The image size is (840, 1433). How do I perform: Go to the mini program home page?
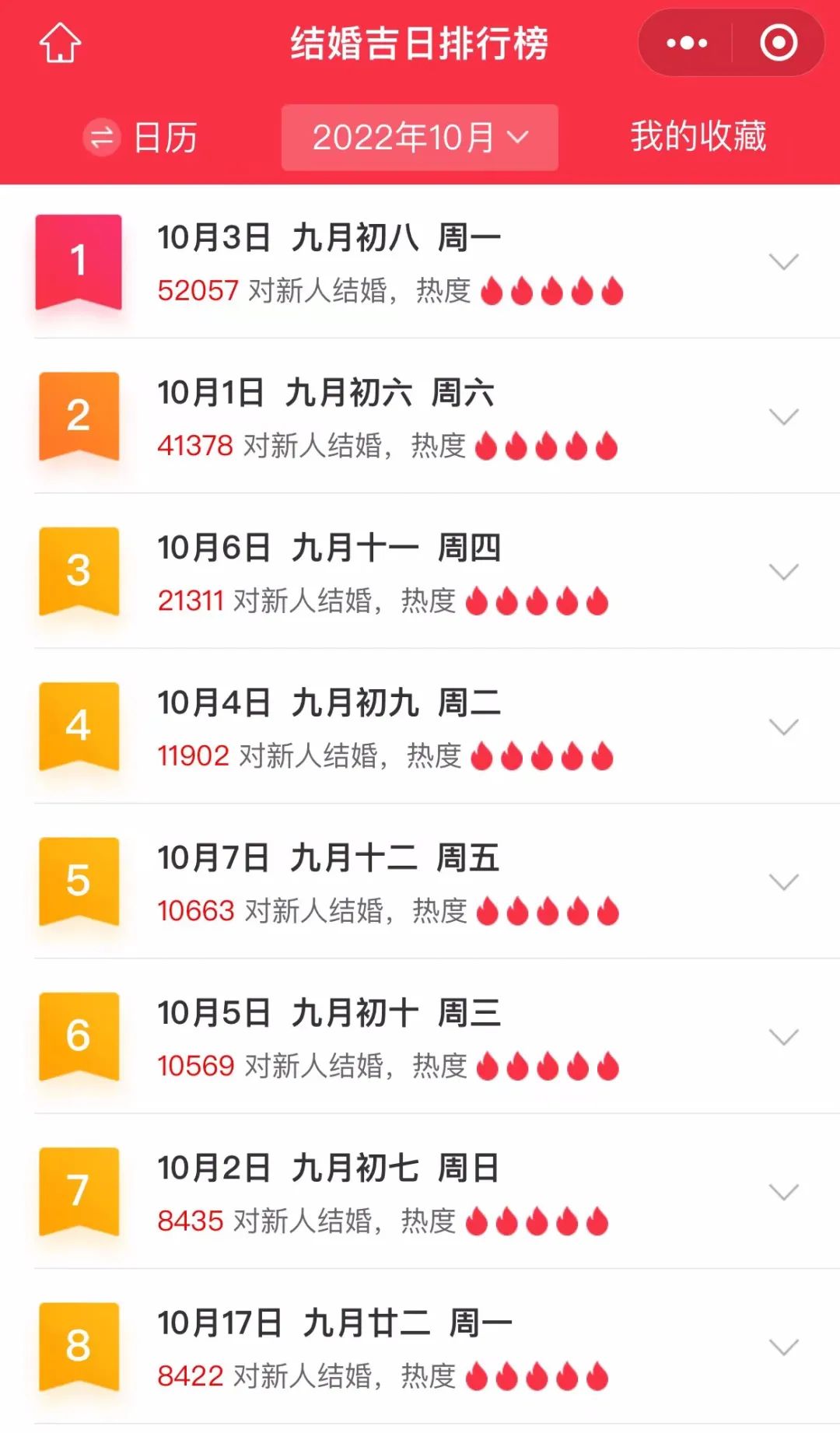(x=60, y=43)
